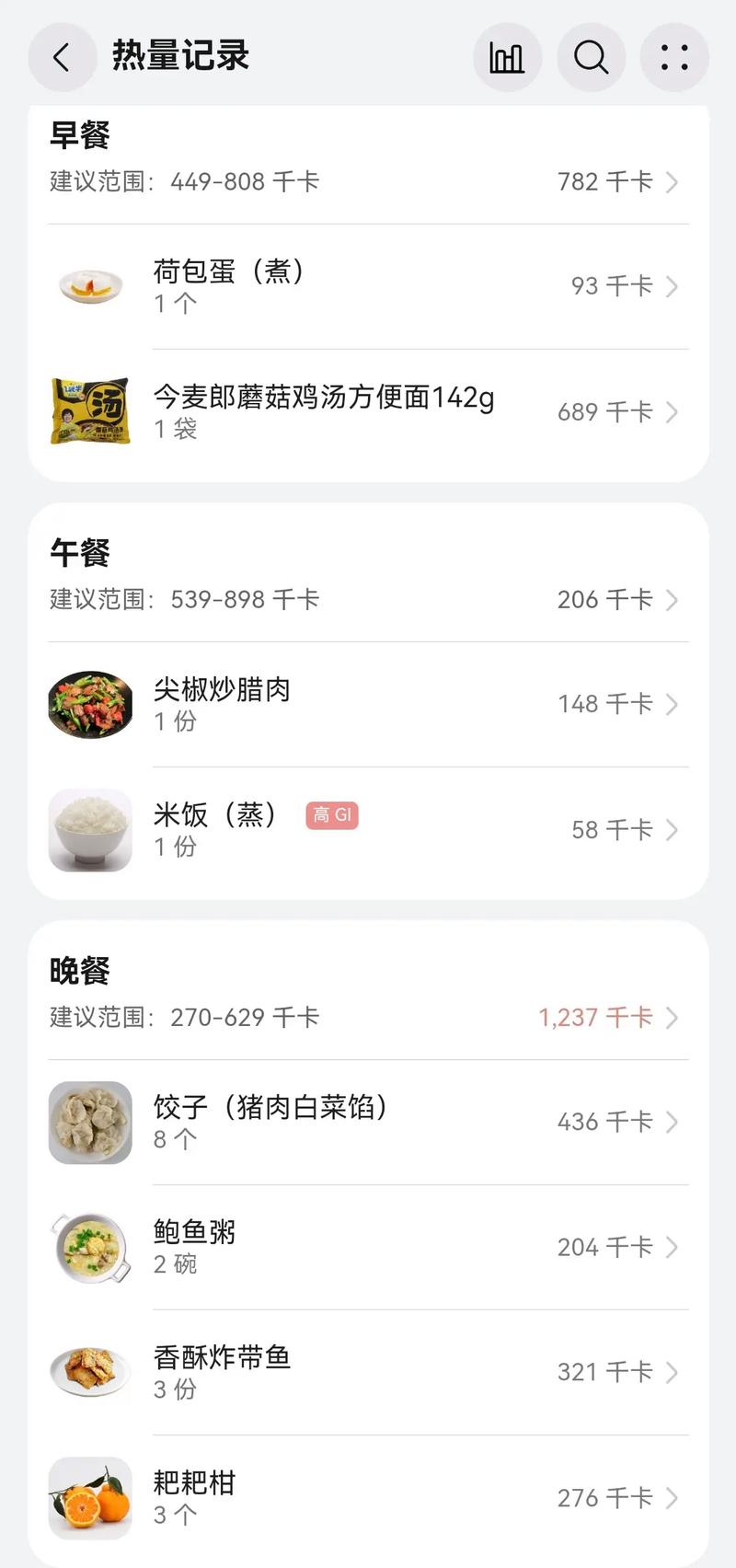This screenshot has width=736, height=1568.
Task: Expand the 早餐 summary chevron
Action: pyautogui.click(x=673, y=181)
